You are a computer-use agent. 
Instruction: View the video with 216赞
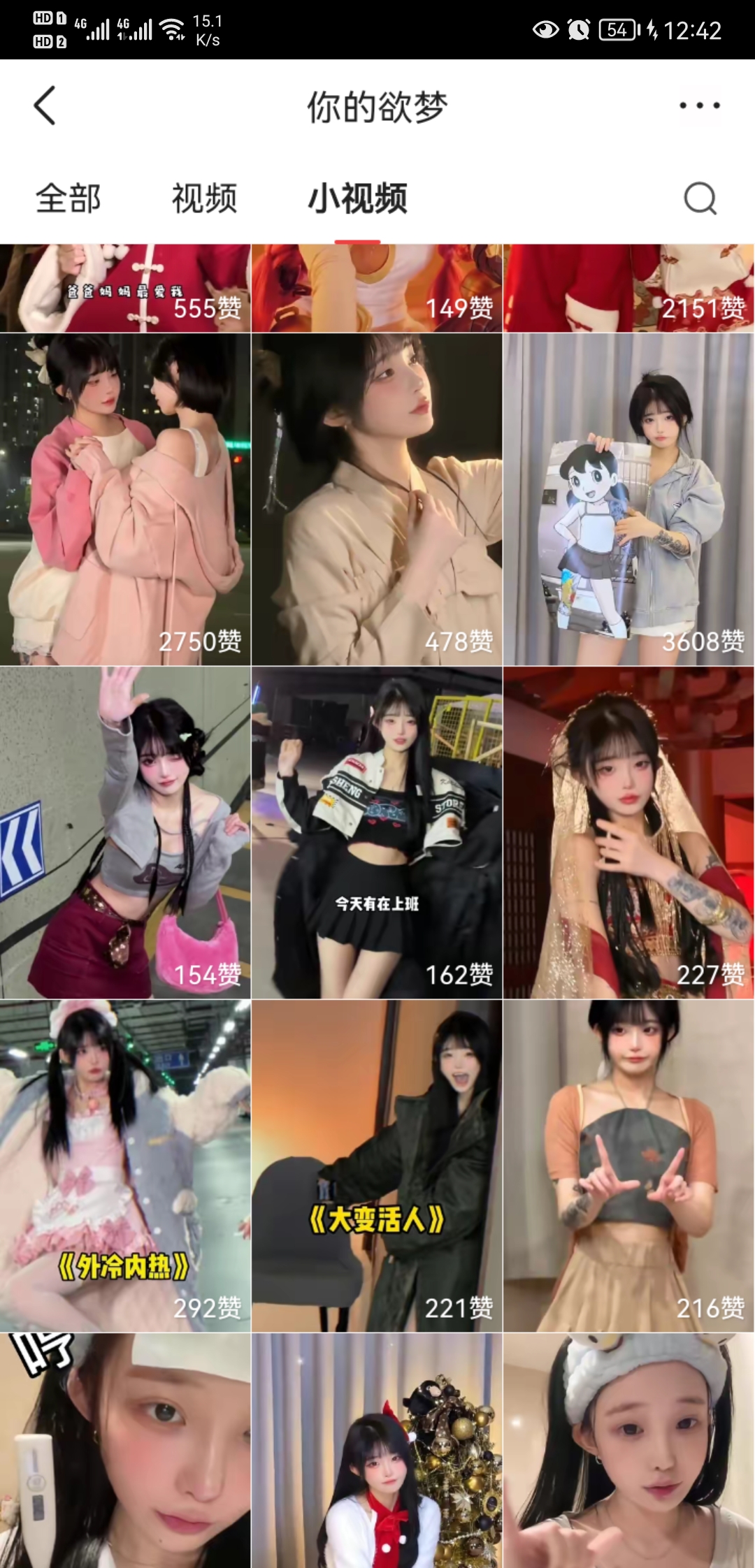[628, 1166]
